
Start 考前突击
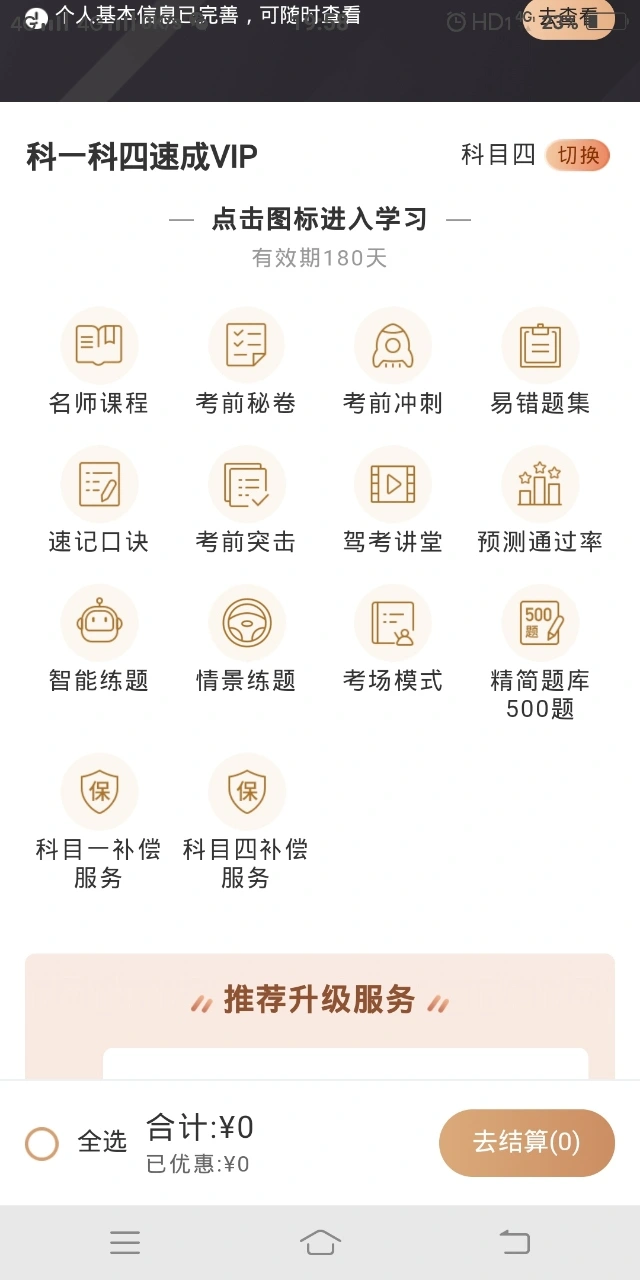point(246,500)
